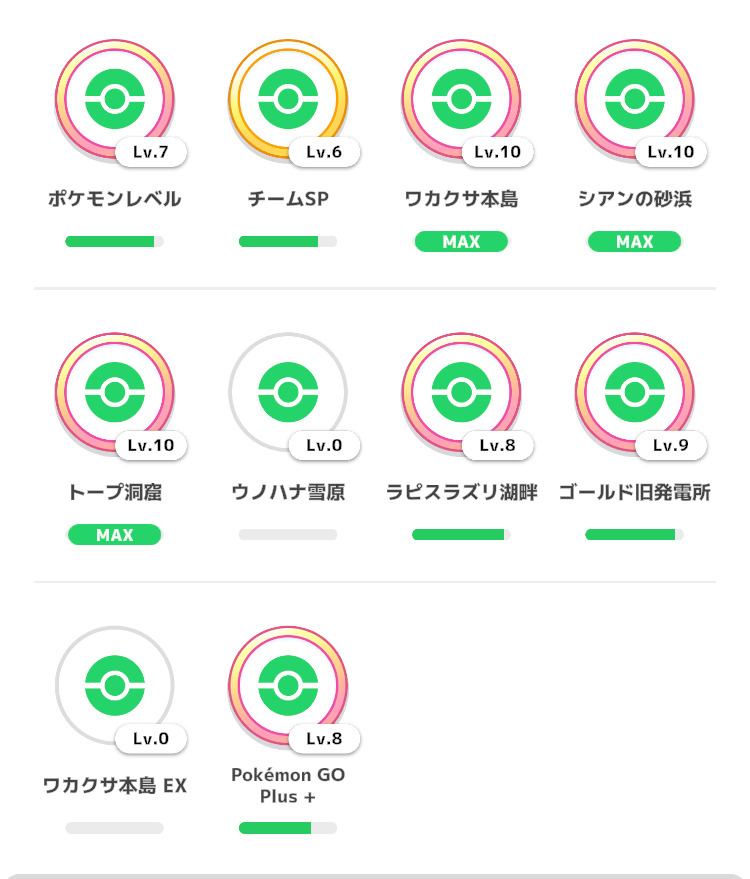This screenshot has width=750, height=879.
Task: Open the シアンの砂浜 badge
Action: click(635, 100)
